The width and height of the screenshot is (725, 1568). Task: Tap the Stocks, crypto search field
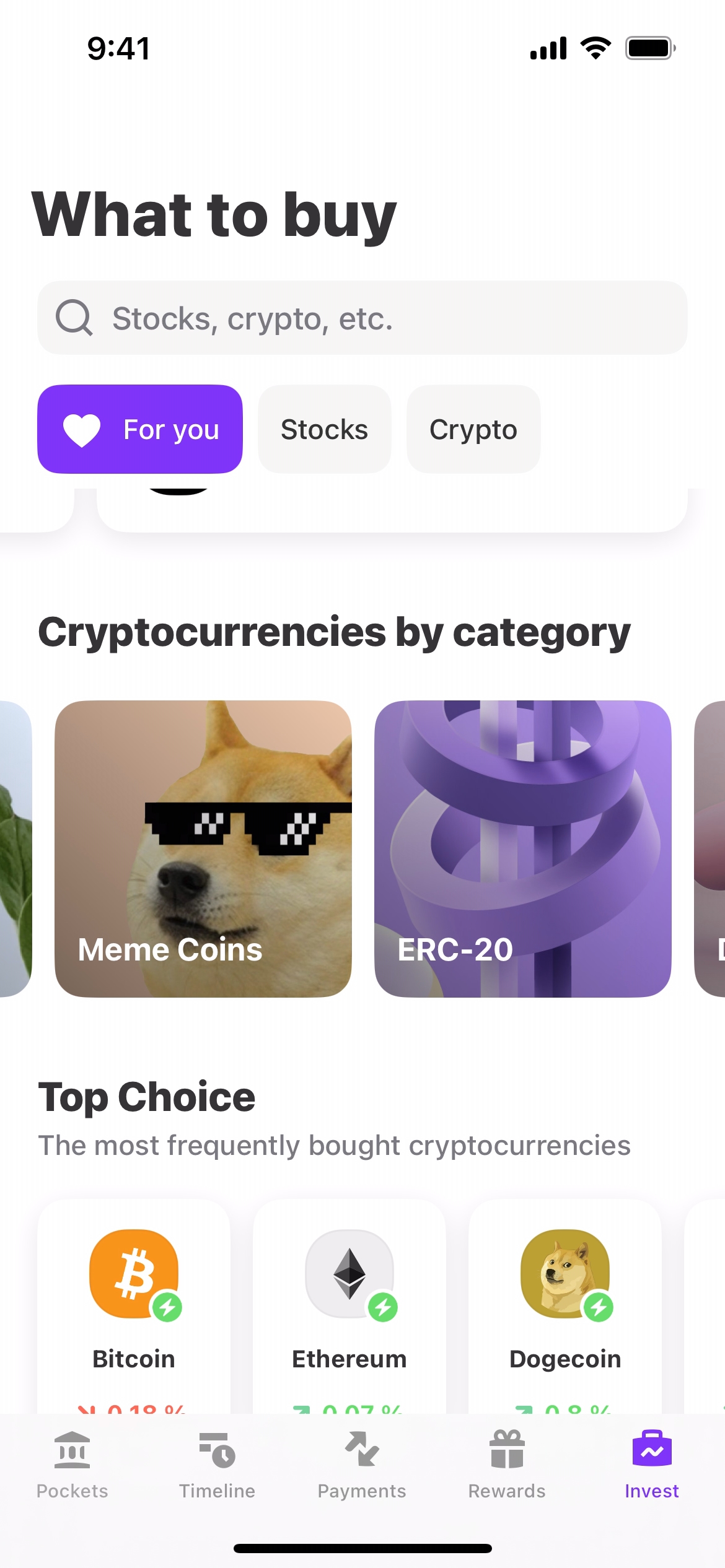pos(362,318)
